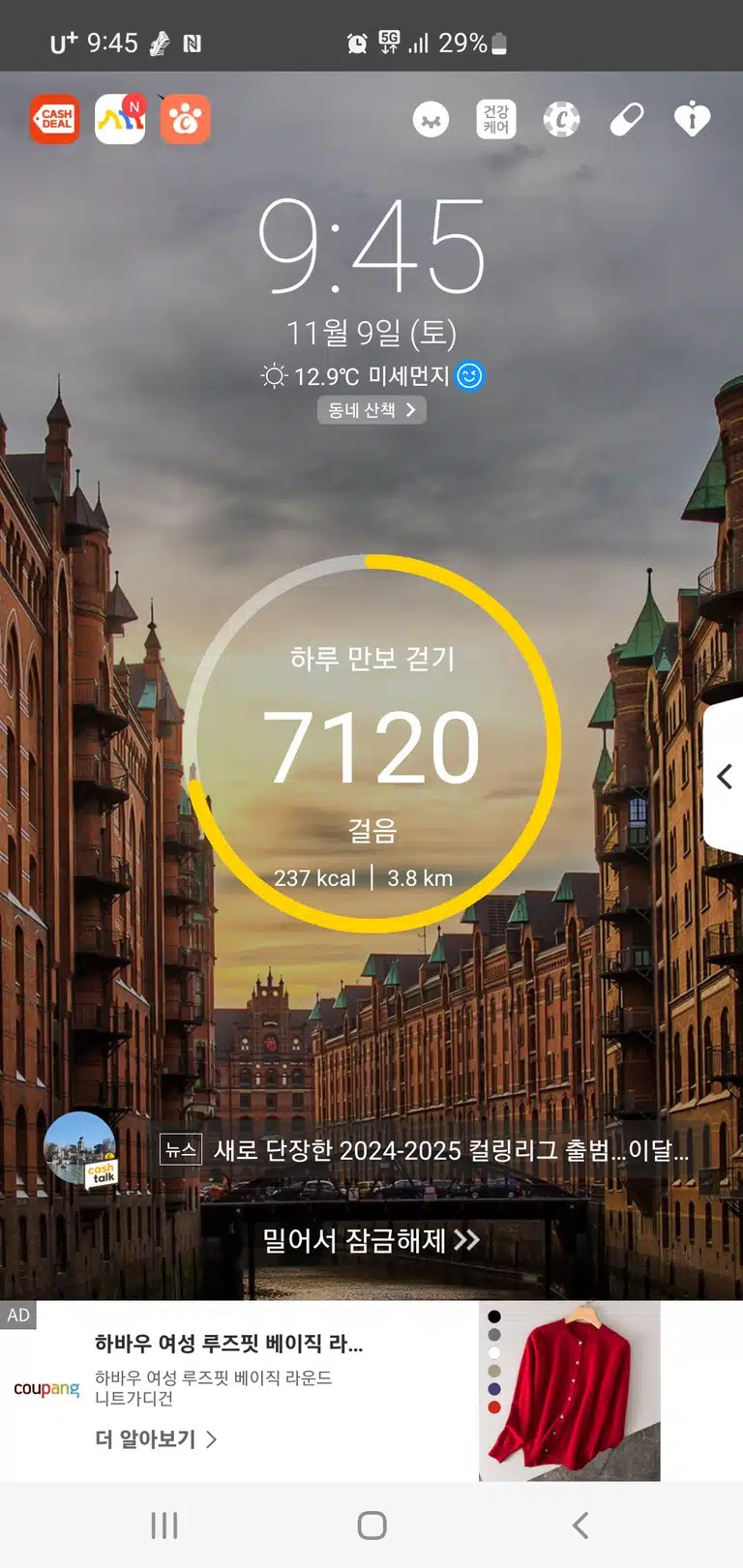
Task: Open the 하루 만보 걷기 step counter
Action: pyautogui.click(x=372, y=744)
